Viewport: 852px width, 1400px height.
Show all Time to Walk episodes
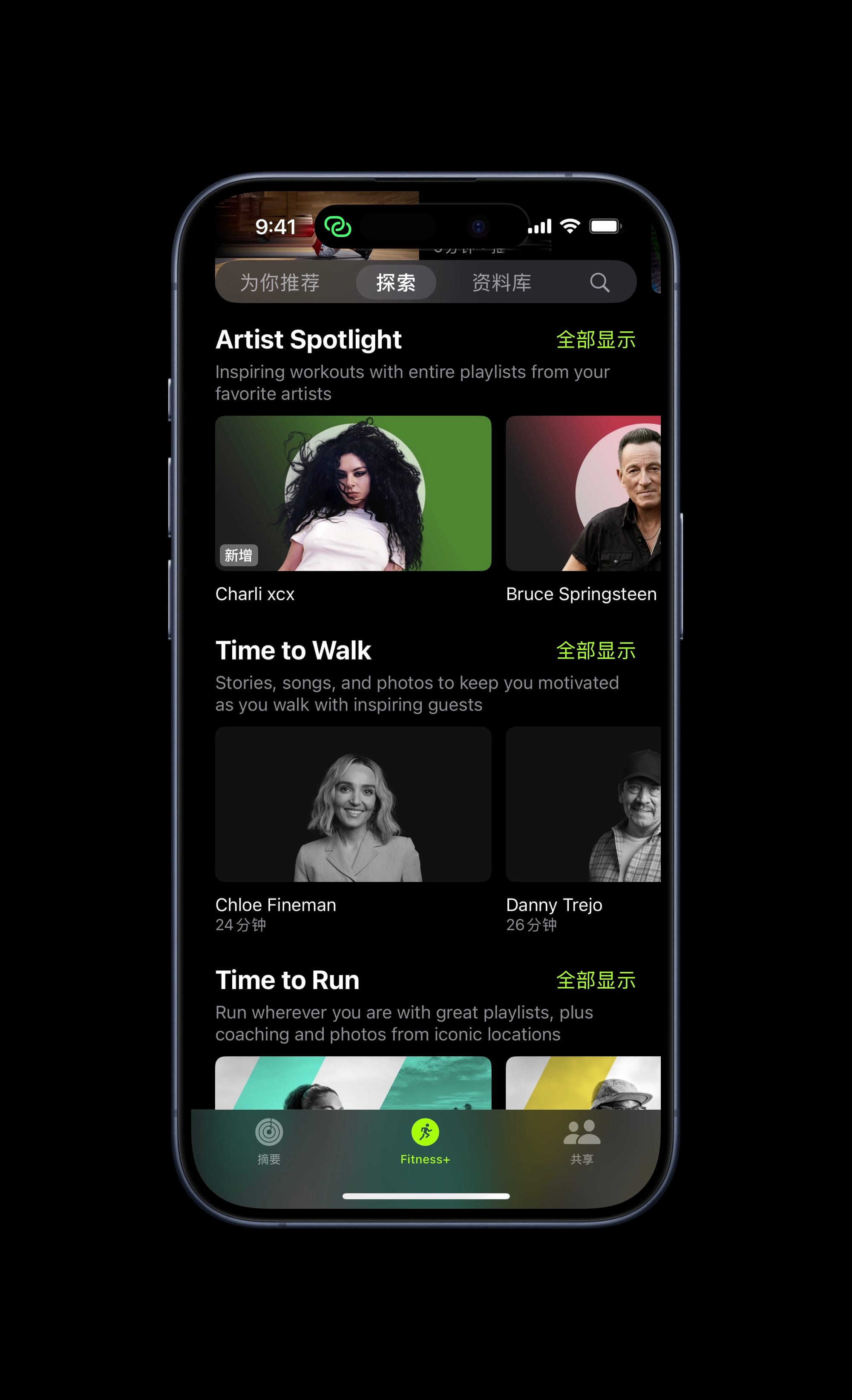[595, 651]
